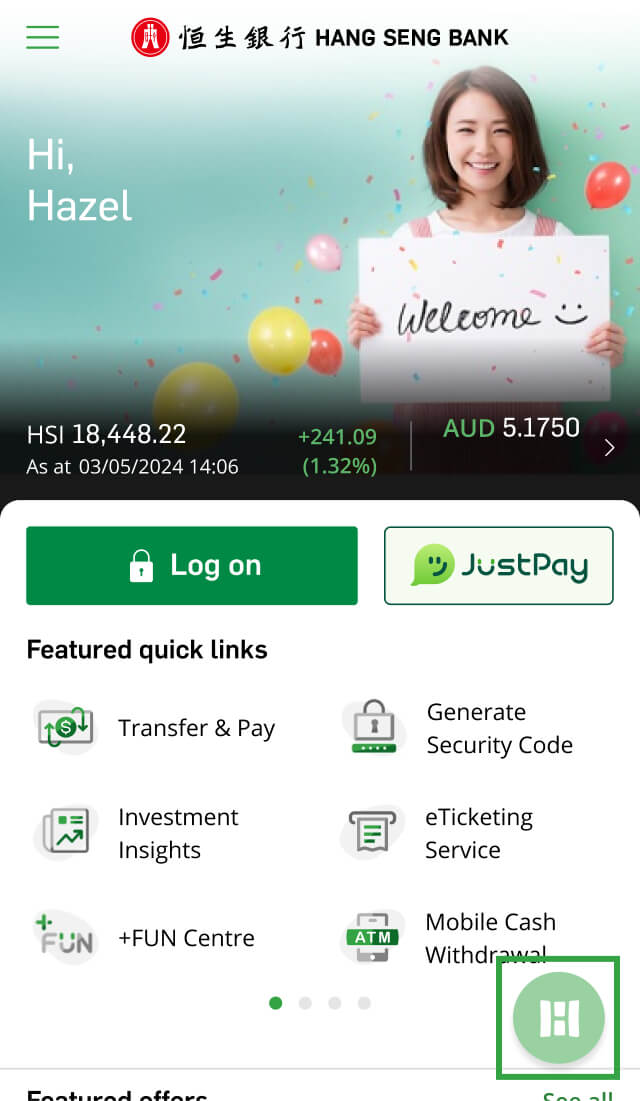
Task: Select second quick links page dot
Action: point(305,1003)
